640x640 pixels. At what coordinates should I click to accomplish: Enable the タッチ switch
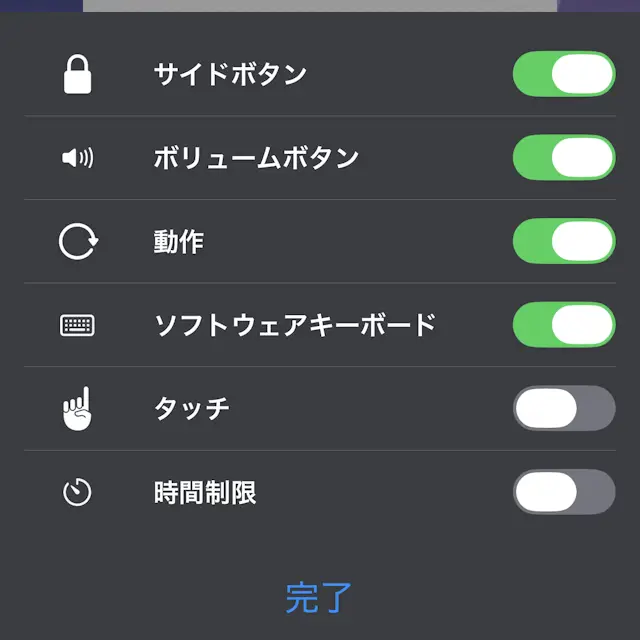(x=563, y=408)
